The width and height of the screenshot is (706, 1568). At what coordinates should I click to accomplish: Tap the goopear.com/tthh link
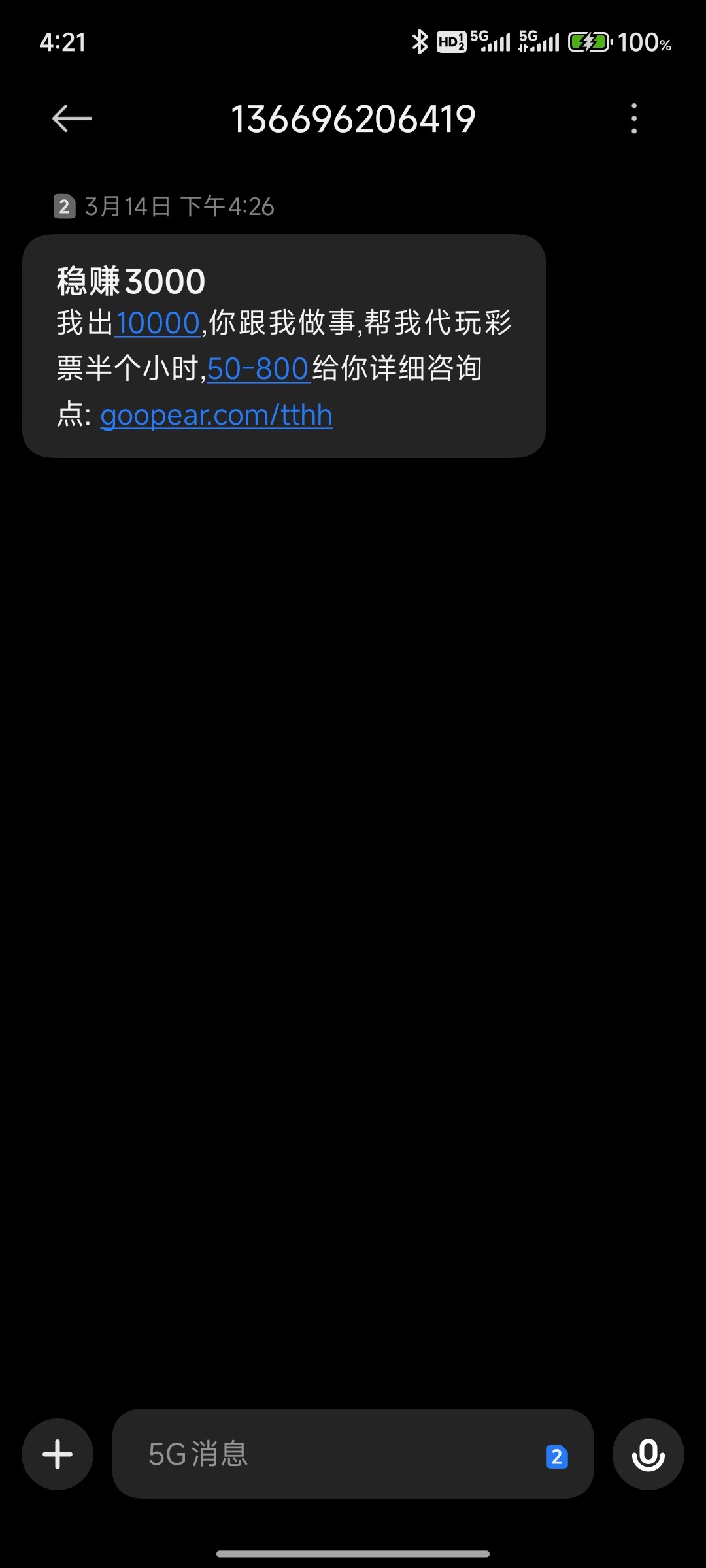coord(216,416)
